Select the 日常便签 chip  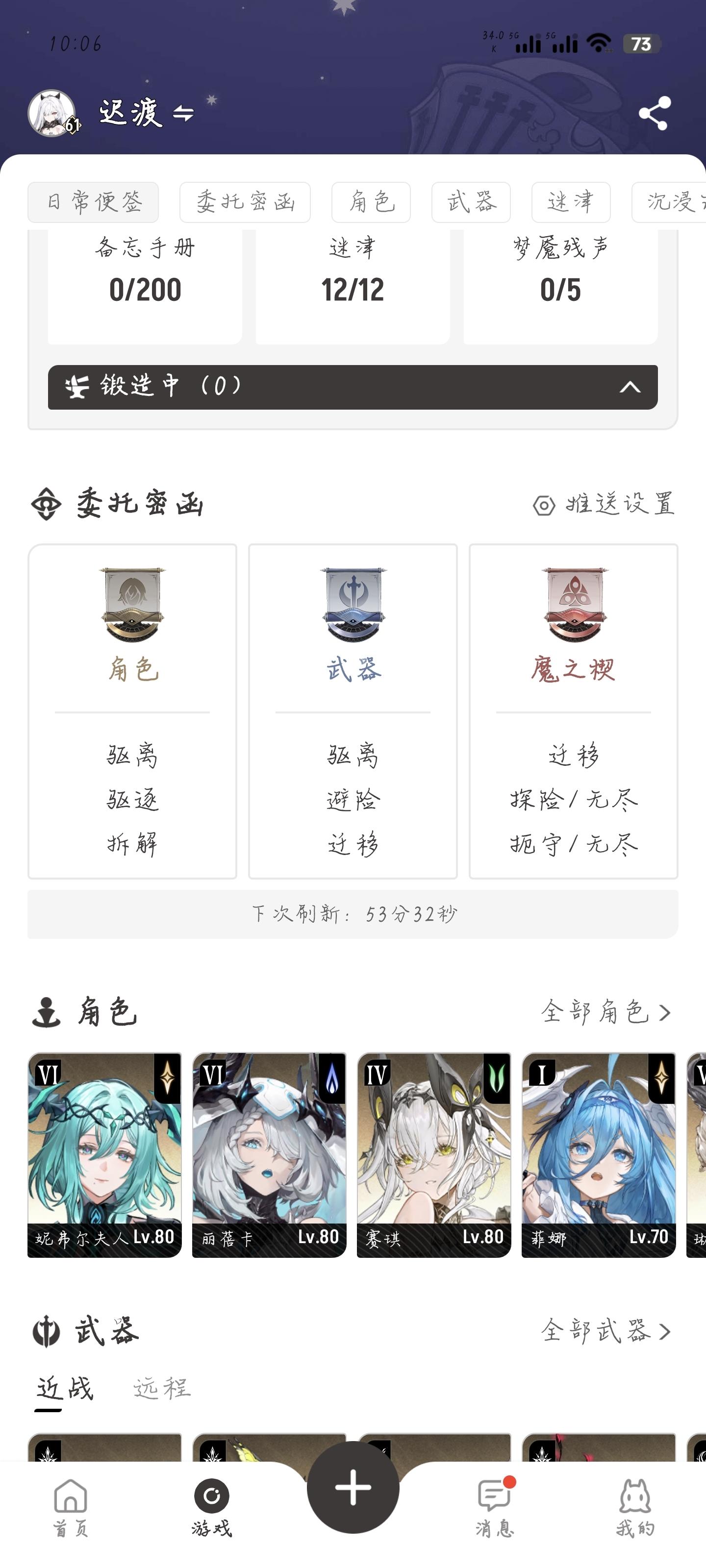pyautogui.click(x=93, y=202)
